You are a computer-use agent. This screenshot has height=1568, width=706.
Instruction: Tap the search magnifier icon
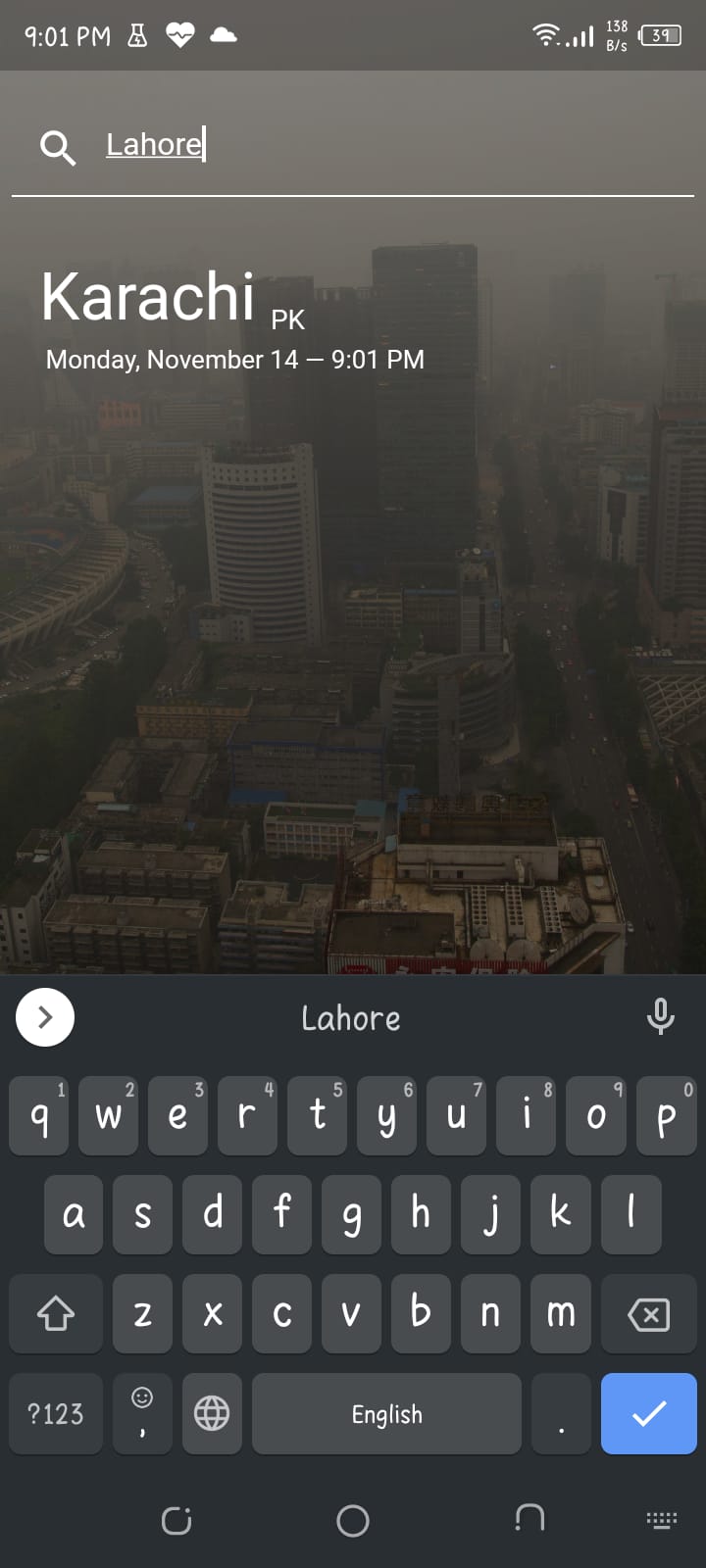(x=58, y=148)
